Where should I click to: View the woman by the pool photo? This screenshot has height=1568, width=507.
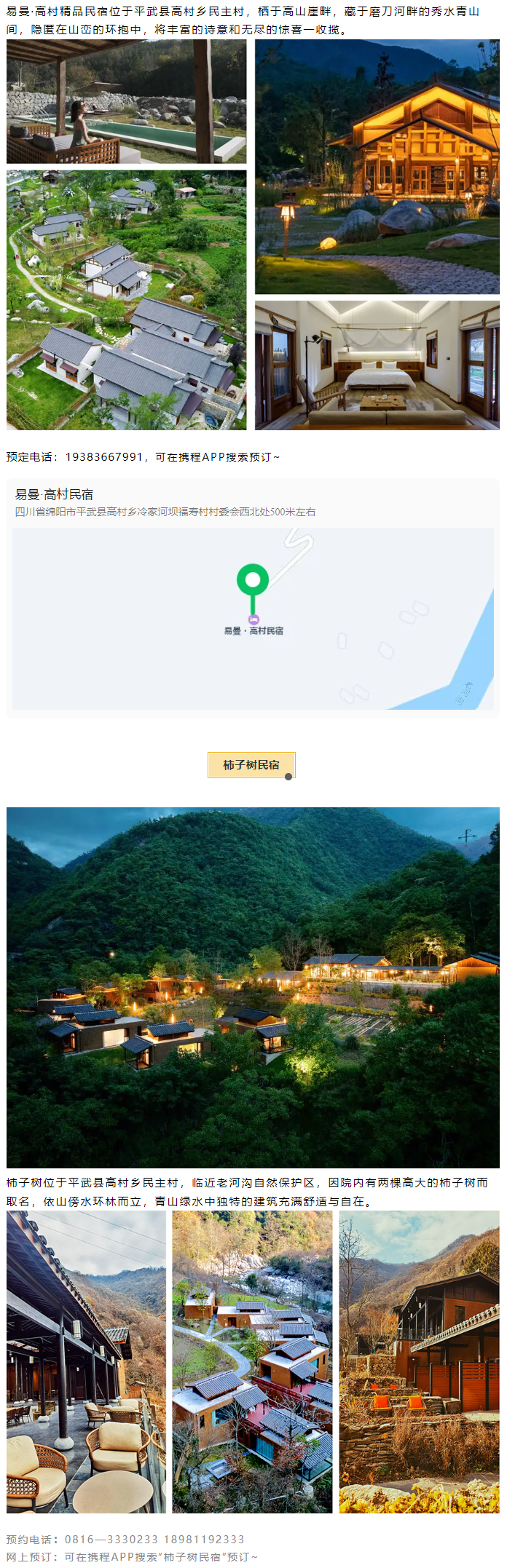pyautogui.click(x=126, y=102)
